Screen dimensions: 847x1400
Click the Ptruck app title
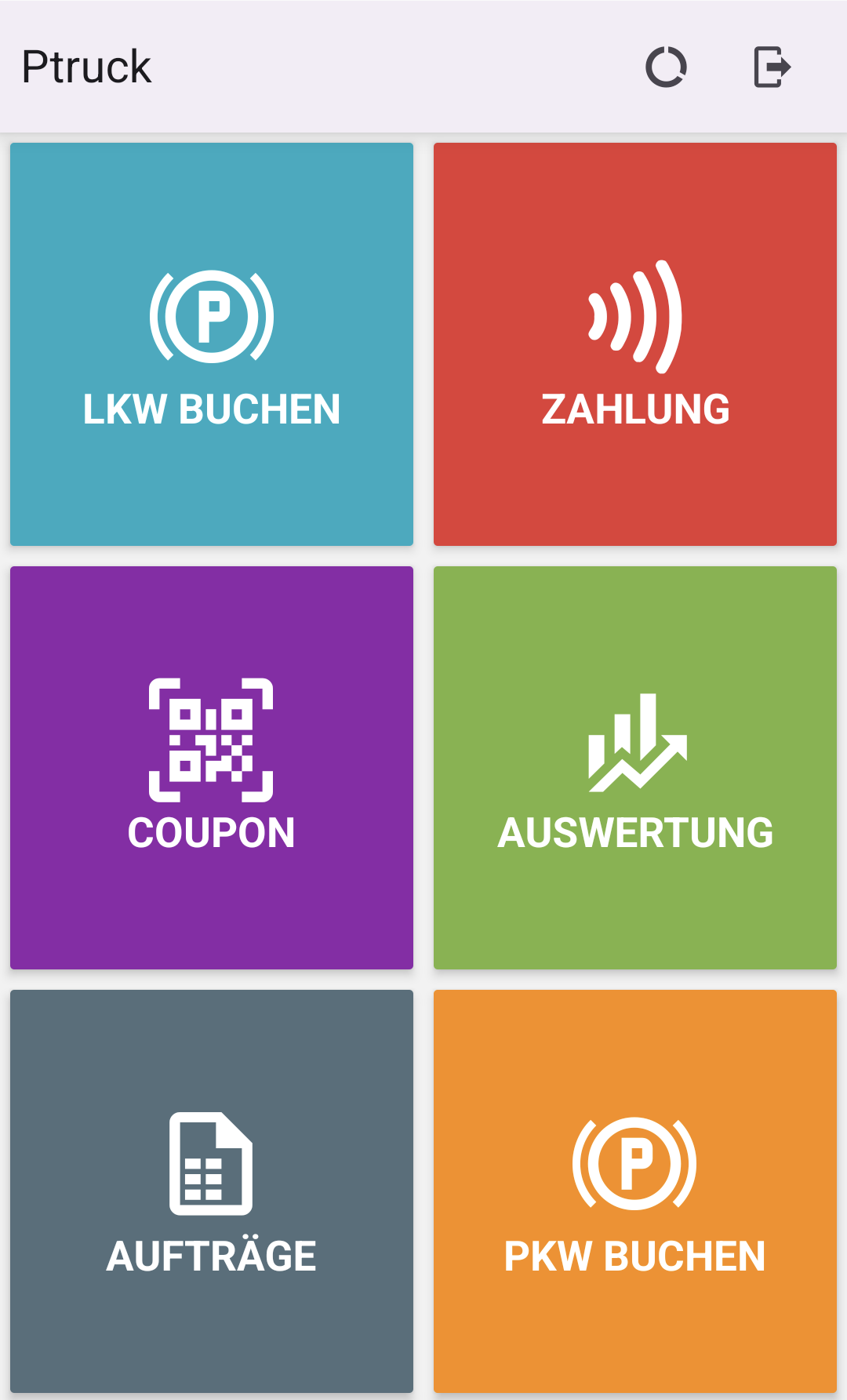tap(86, 67)
